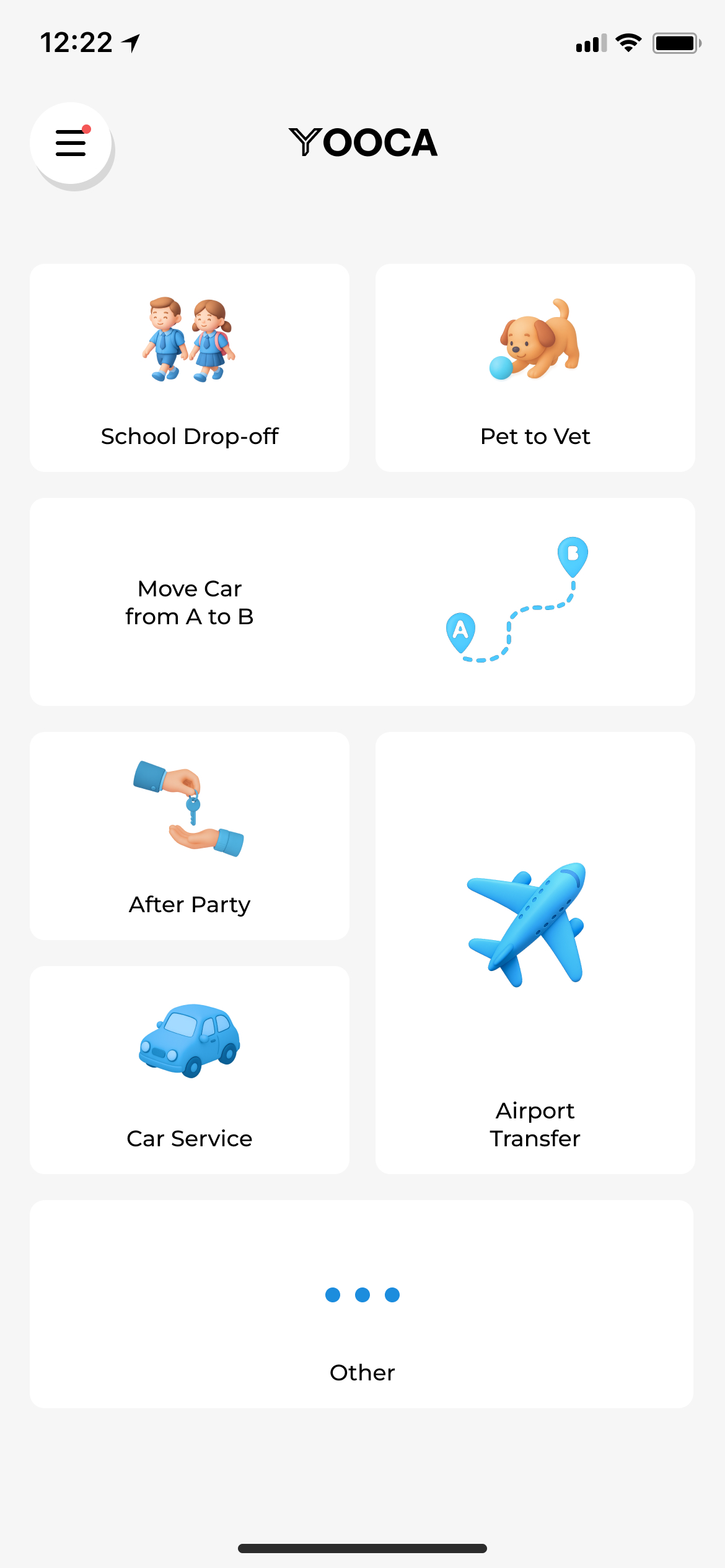Tap the Other services card

click(362, 1304)
